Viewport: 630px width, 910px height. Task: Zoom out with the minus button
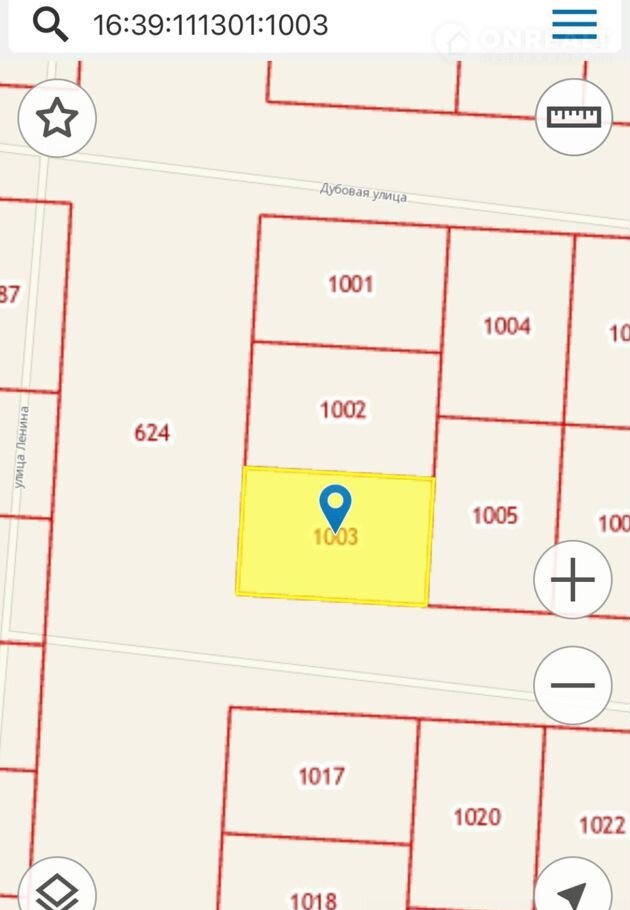[572, 686]
